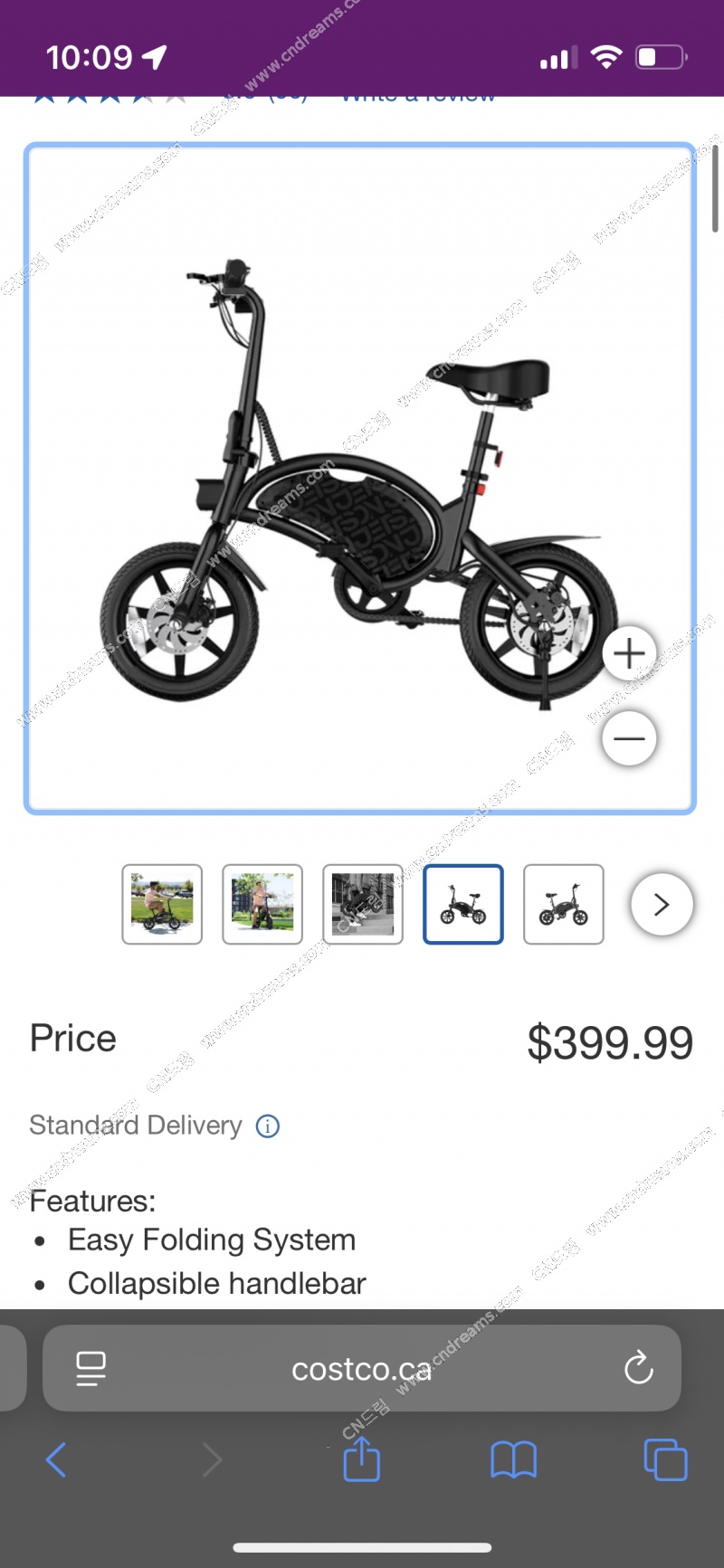Go back to the previous page
This screenshot has height=1568, width=724.
(56, 1459)
